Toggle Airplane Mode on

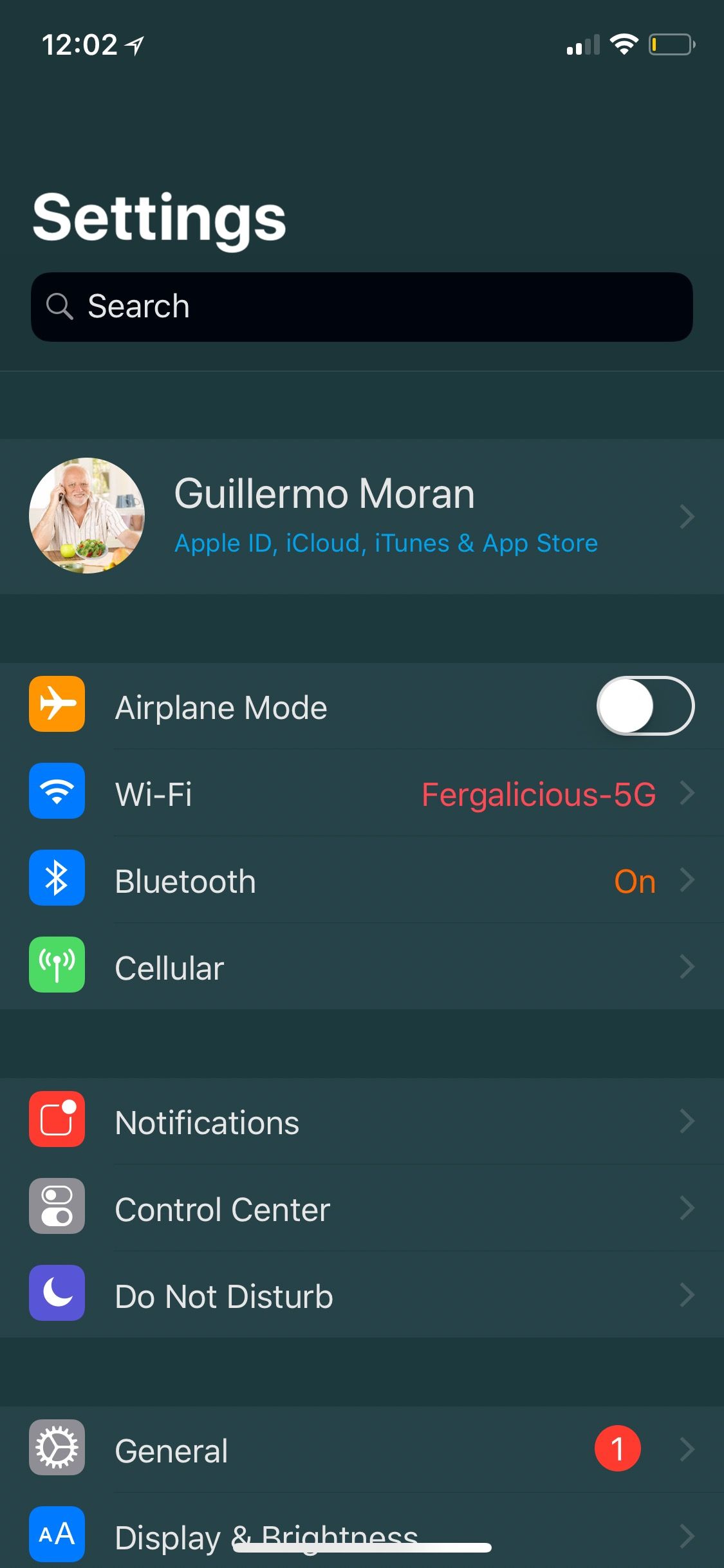(x=645, y=705)
